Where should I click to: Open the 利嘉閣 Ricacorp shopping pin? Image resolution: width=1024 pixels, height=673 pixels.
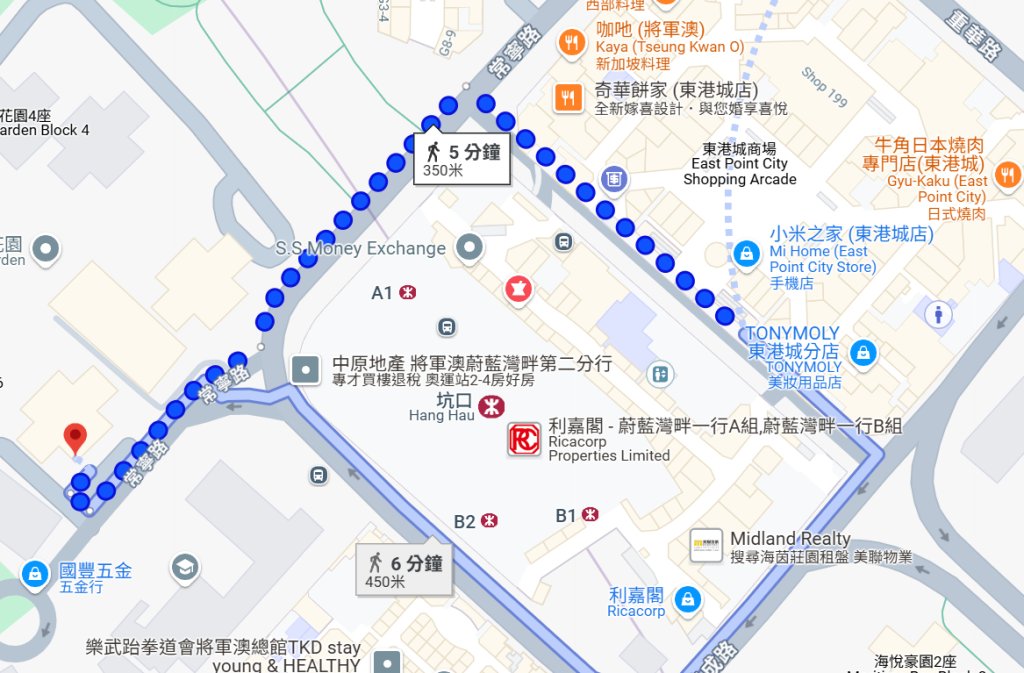tap(686, 599)
